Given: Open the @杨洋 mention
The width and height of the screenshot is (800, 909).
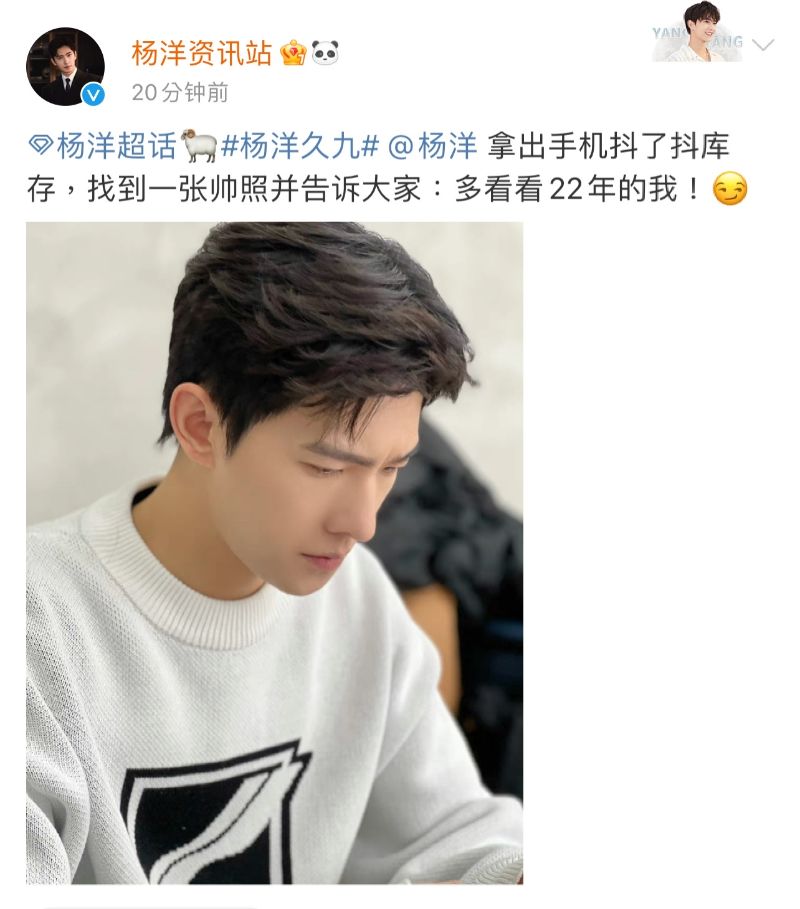Looking at the screenshot, I should (432, 146).
